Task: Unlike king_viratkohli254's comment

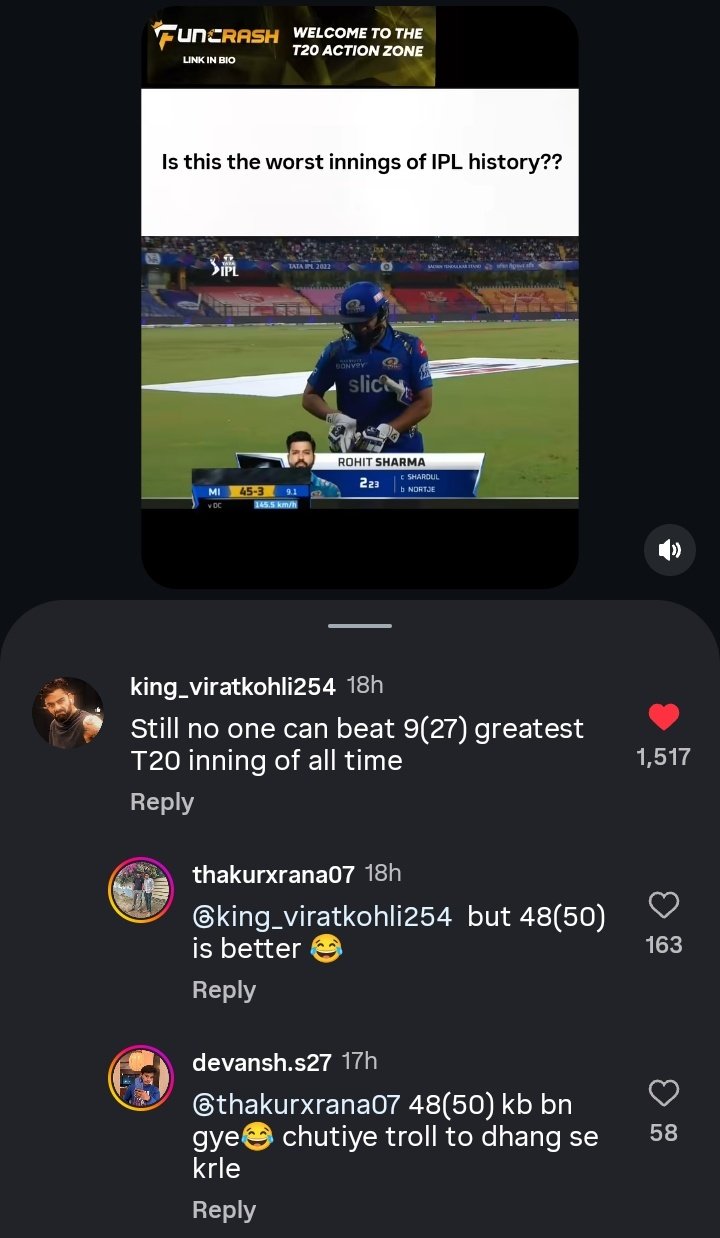Action: (664, 717)
